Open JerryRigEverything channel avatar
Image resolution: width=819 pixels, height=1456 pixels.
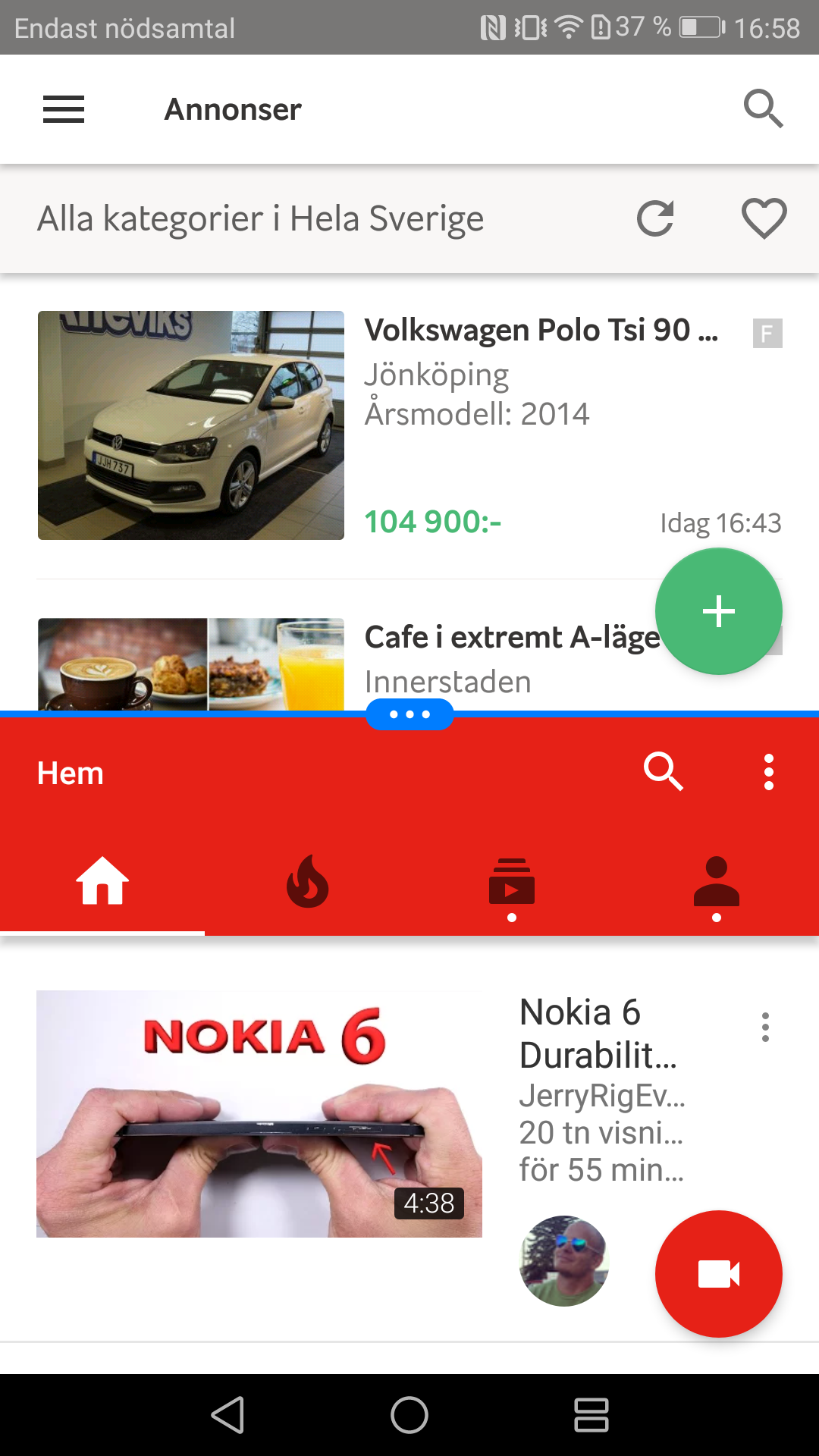(563, 1261)
